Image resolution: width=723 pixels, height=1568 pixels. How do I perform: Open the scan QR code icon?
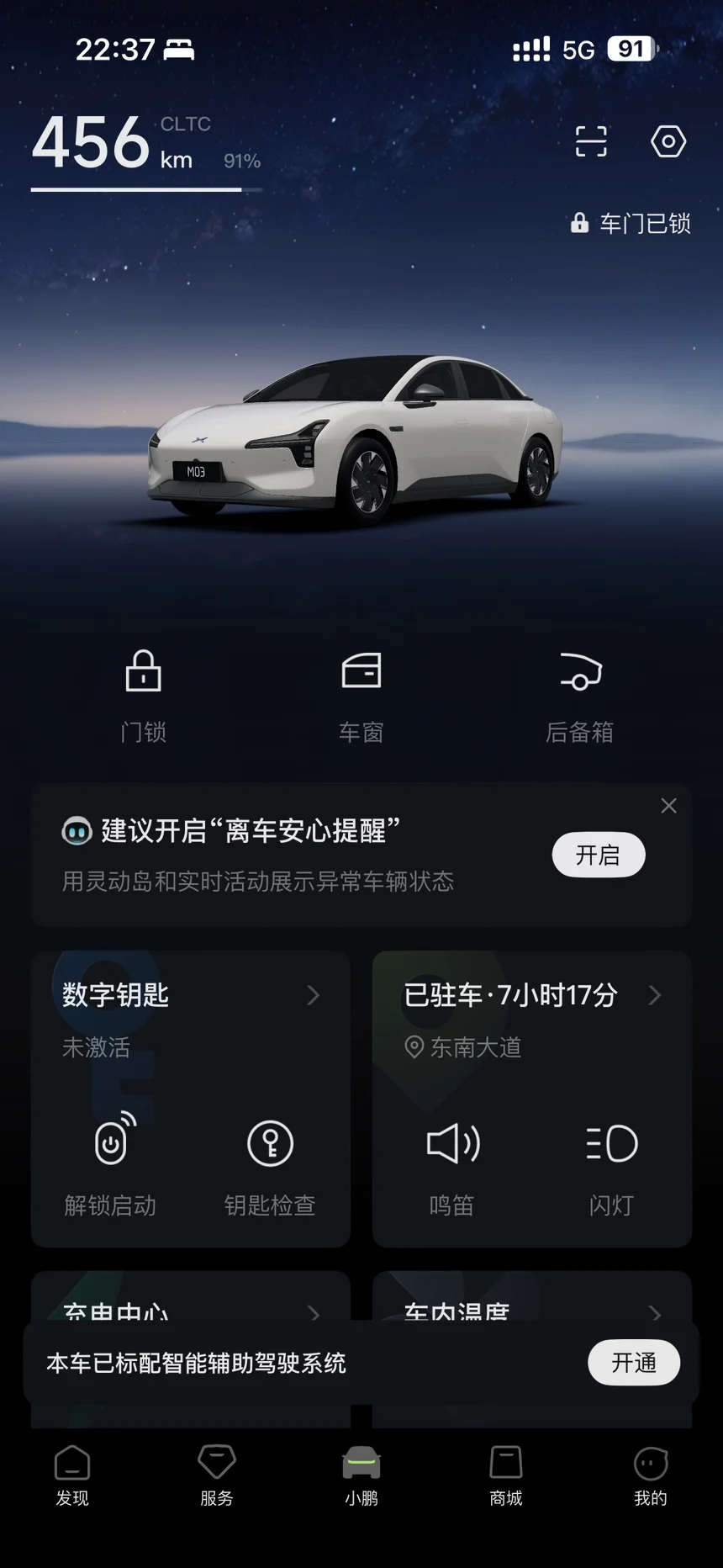click(x=591, y=141)
